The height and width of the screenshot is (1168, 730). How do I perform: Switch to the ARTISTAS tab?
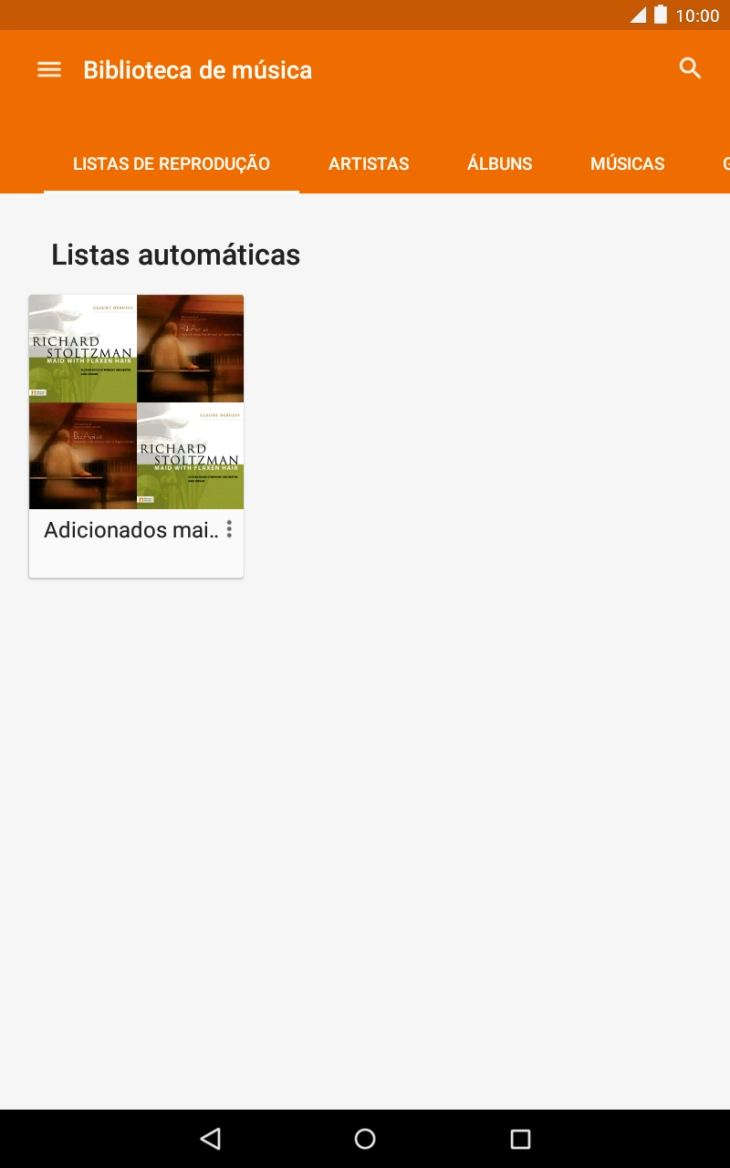tap(369, 163)
